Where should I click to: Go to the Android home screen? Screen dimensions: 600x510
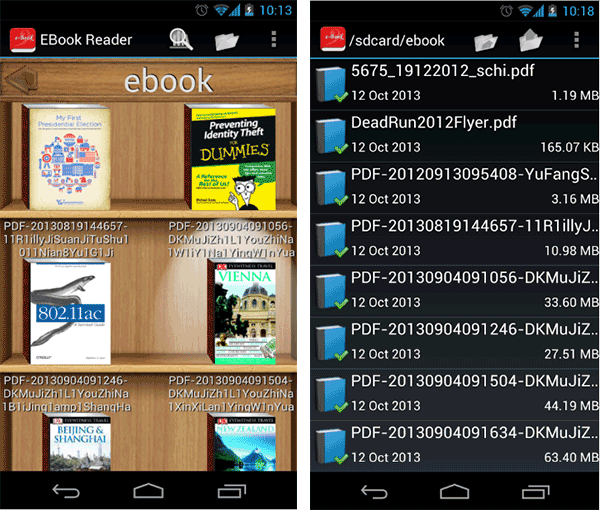(148, 490)
